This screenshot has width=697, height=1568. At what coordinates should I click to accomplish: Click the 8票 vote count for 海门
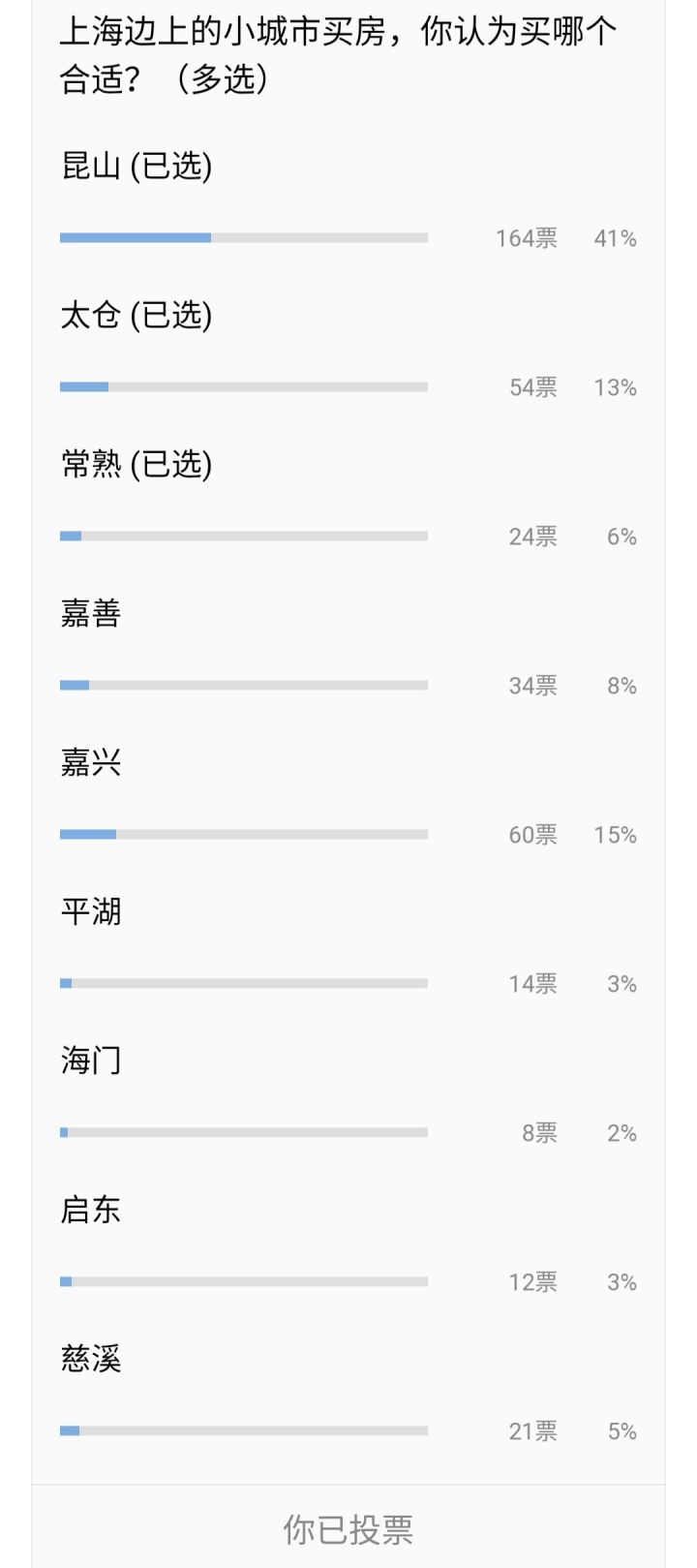coord(539,1132)
